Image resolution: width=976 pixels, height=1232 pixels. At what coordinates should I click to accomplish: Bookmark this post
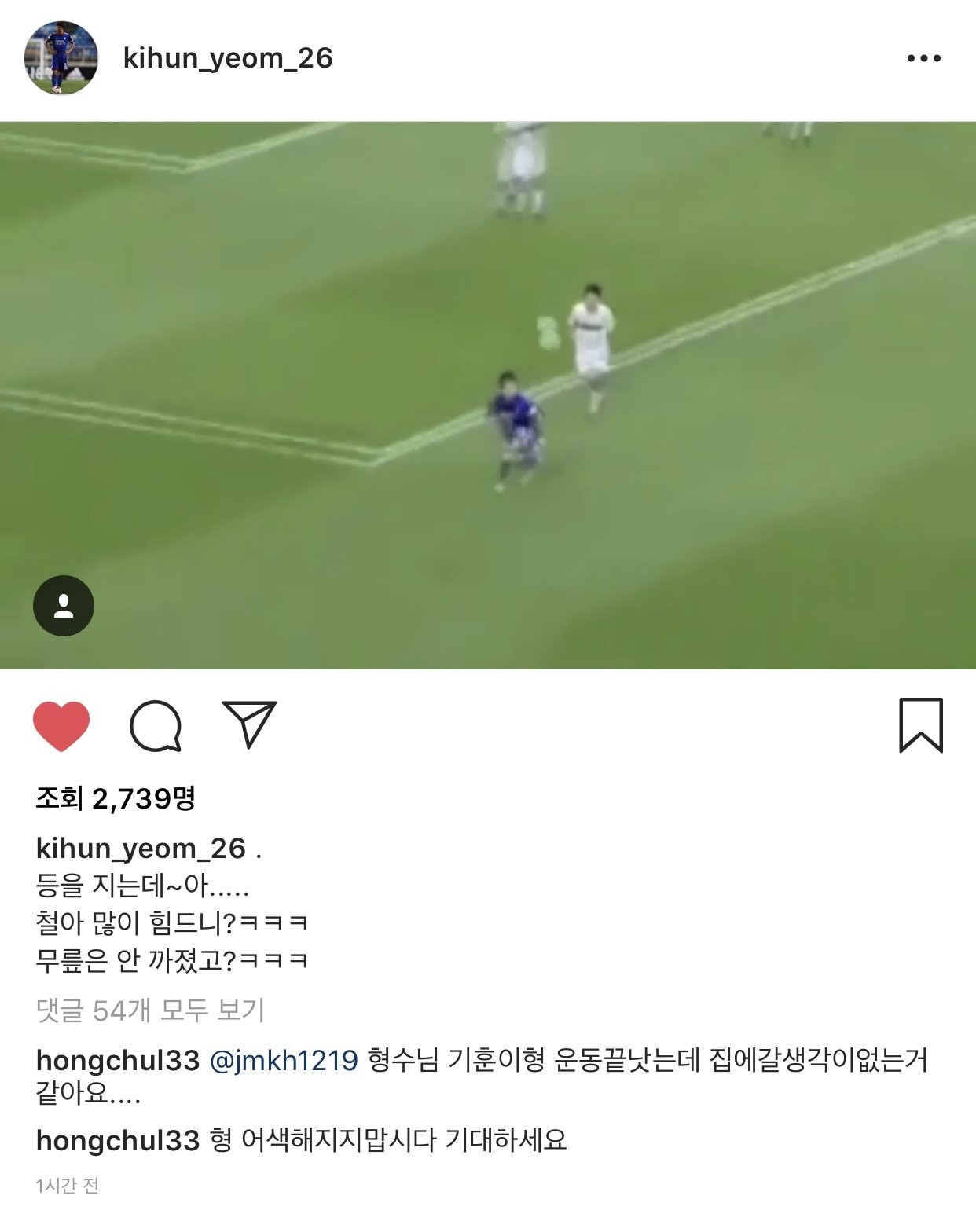point(920,725)
